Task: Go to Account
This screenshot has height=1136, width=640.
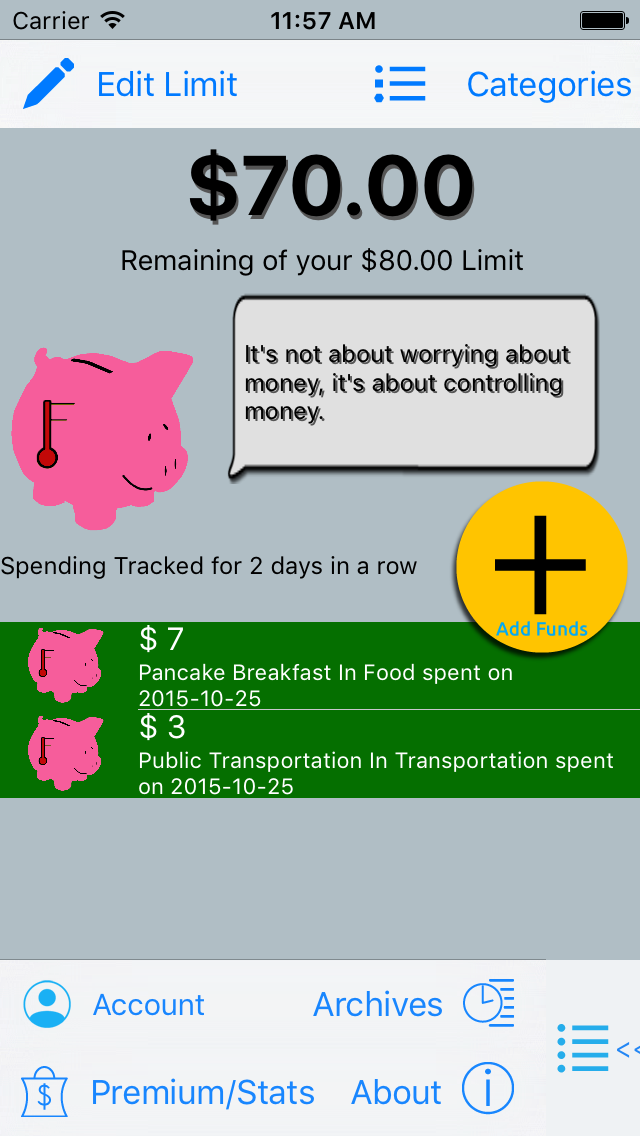Action: (x=115, y=1005)
